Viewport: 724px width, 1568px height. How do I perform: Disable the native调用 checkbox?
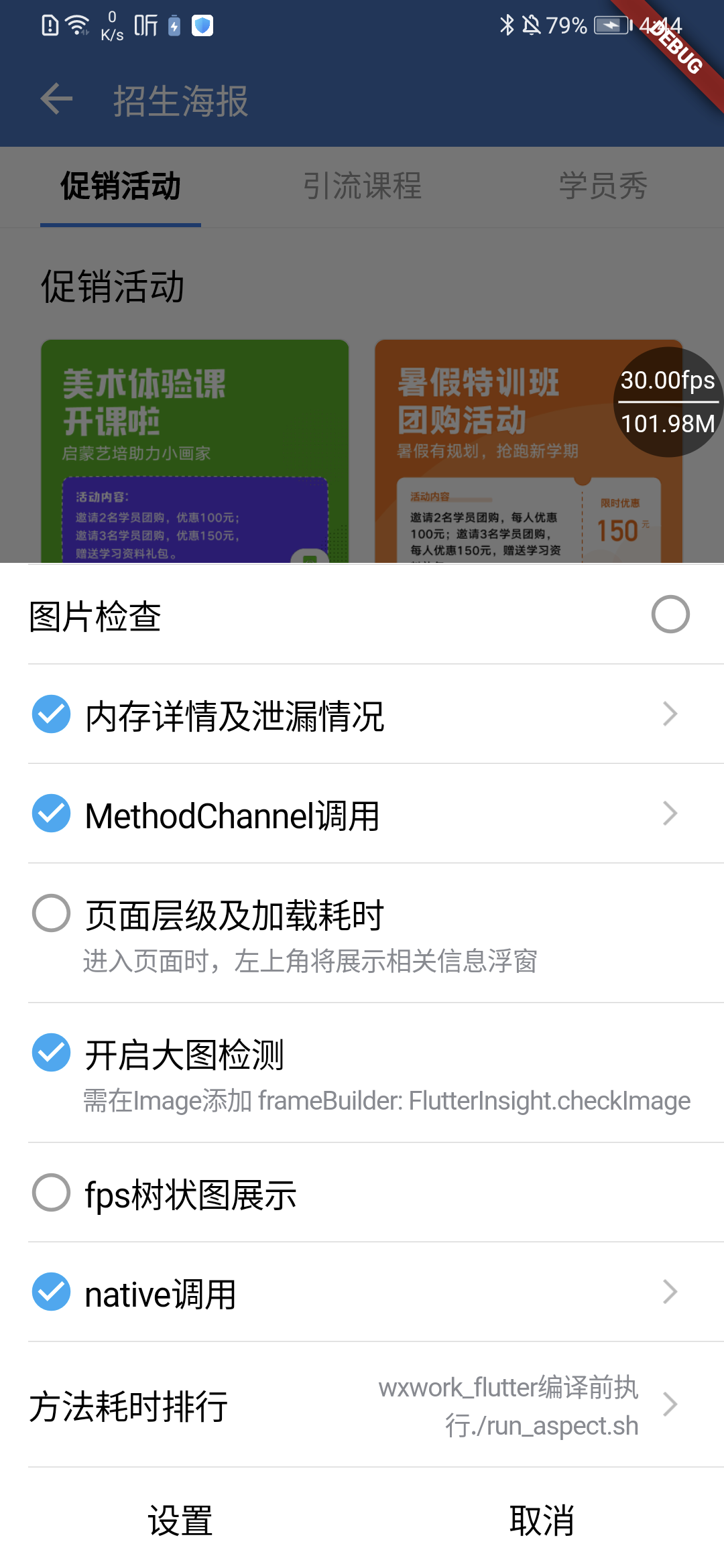click(50, 1291)
